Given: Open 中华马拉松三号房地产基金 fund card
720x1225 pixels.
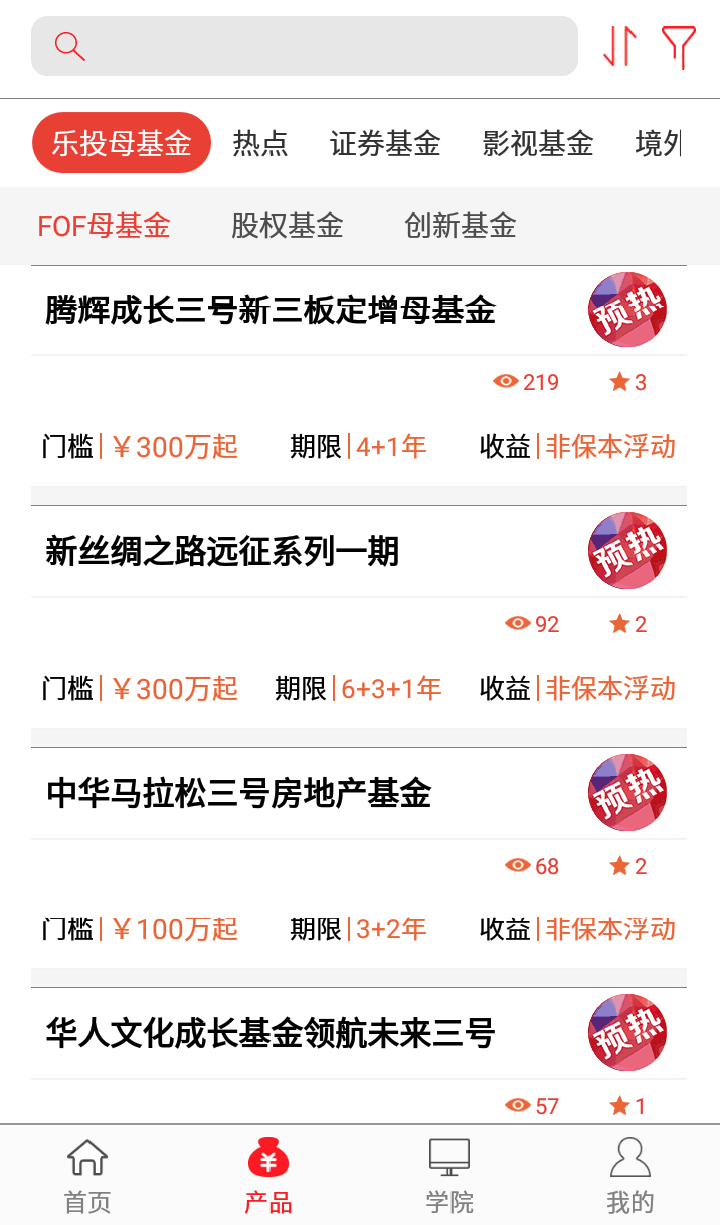Looking at the screenshot, I should click(238, 794).
